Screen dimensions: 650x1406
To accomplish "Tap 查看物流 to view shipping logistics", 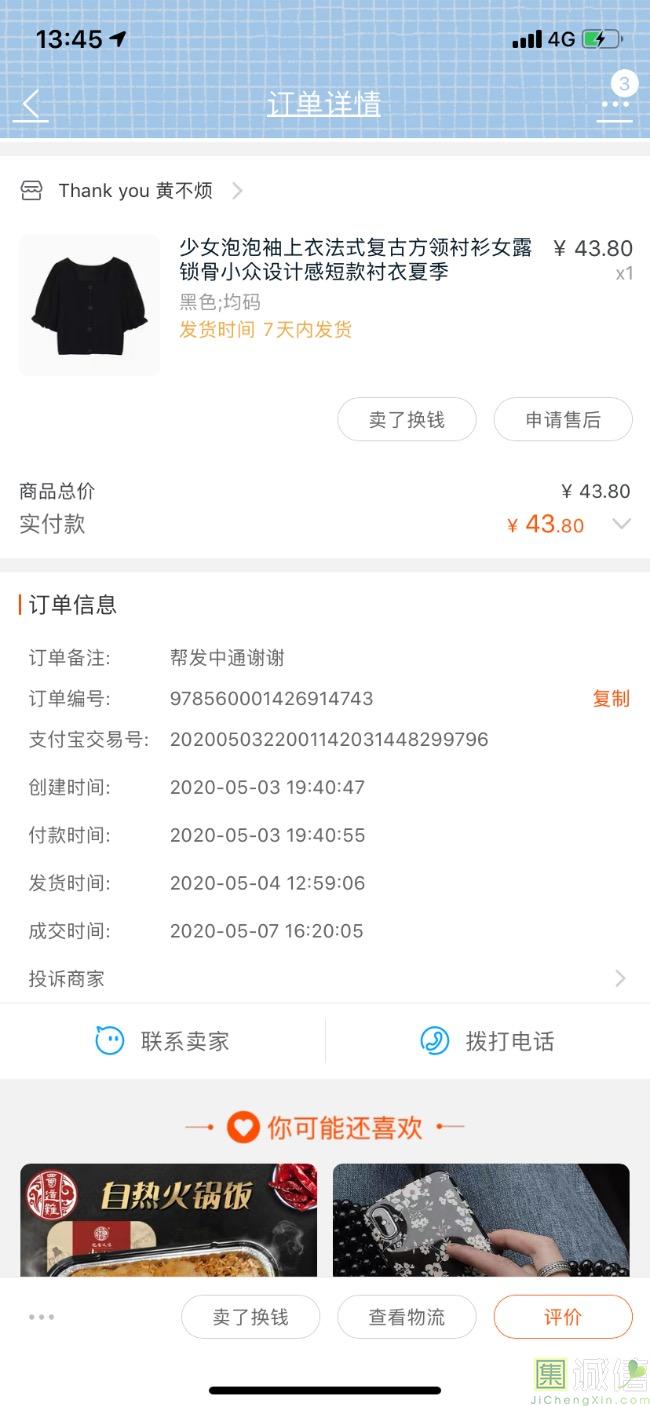I will click(406, 1317).
